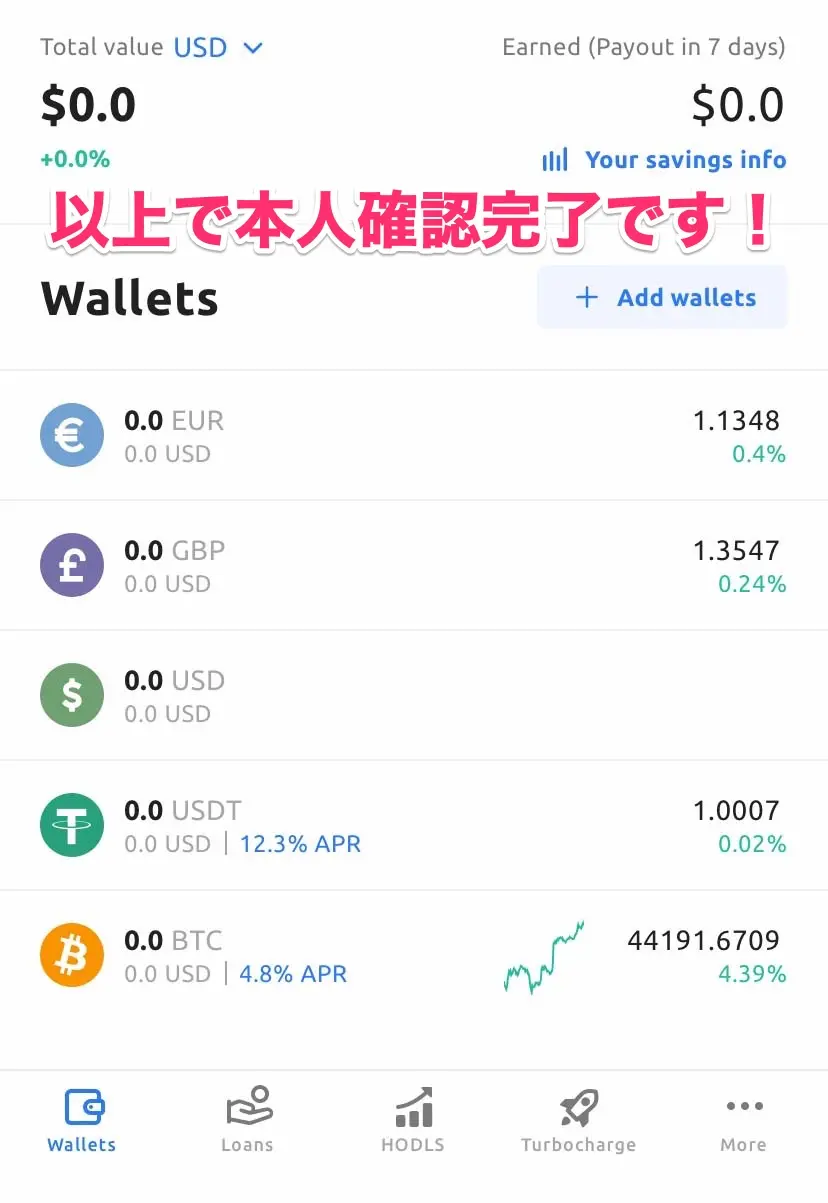Open Your savings info link
Image resolution: width=828 pixels, height=1203 pixels.
[664, 160]
